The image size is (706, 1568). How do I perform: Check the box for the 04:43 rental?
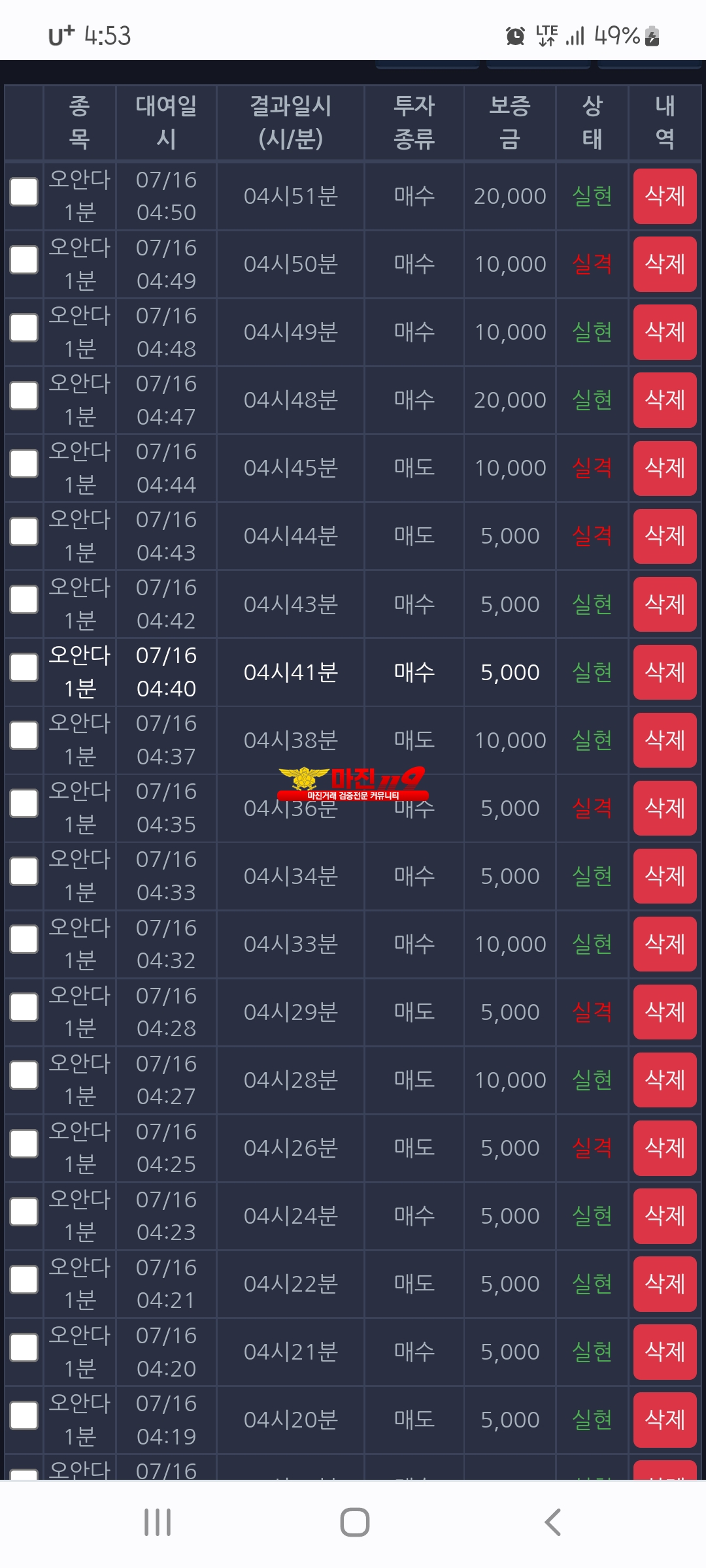point(24,532)
